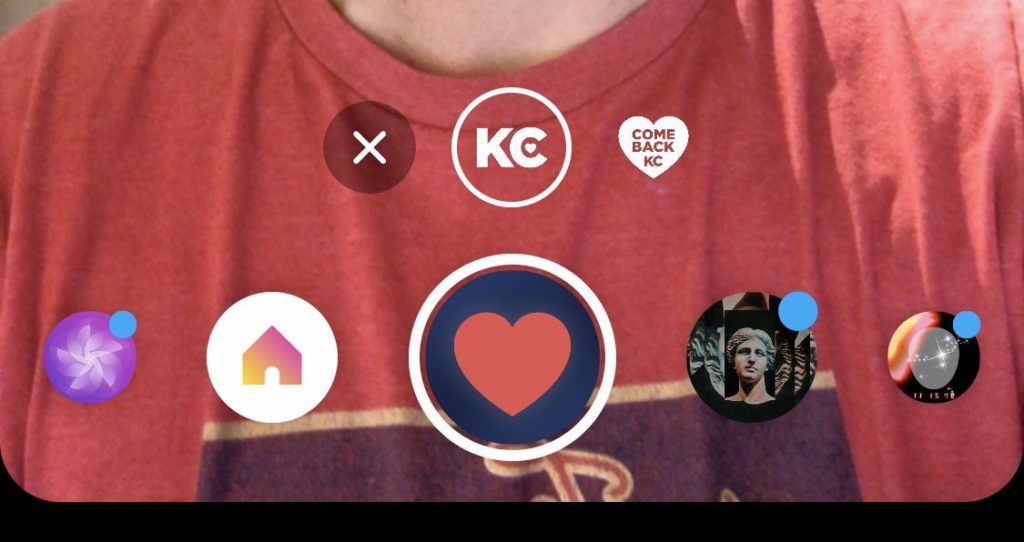The image size is (1024, 542).
Task: Dismiss the effect options with the X
Action: click(x=370, y=150)
